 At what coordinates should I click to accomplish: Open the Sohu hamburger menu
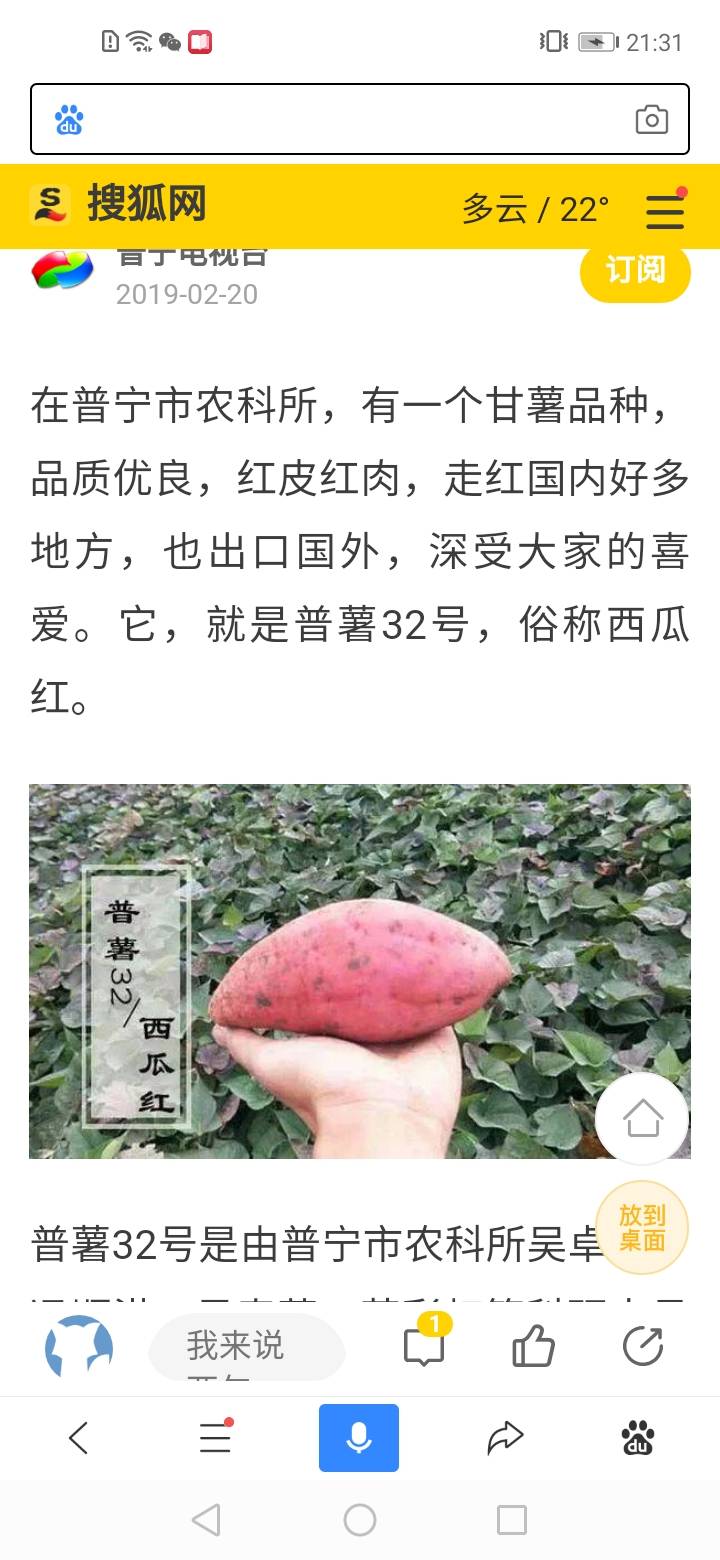point(665,210)
